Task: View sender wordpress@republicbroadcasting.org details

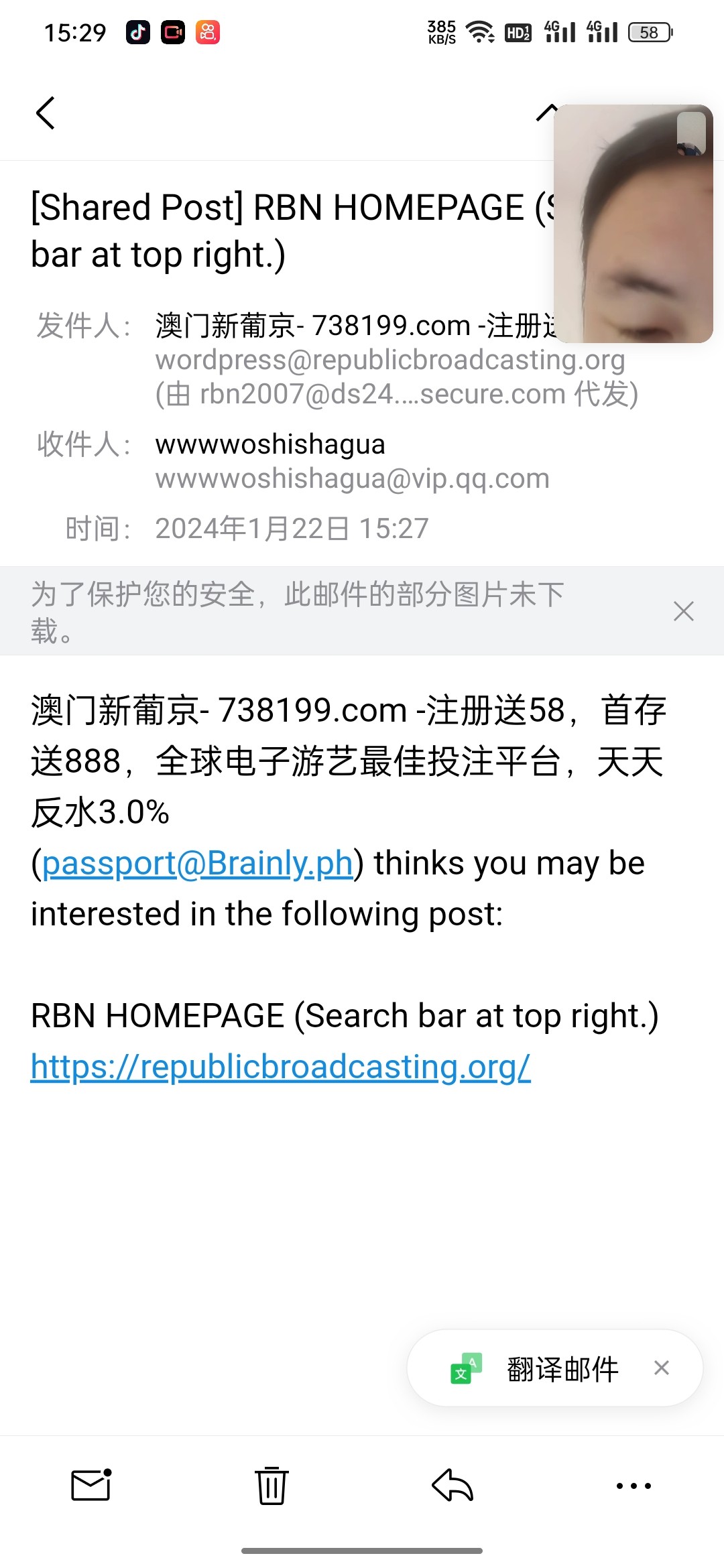Action: (389, 361)
